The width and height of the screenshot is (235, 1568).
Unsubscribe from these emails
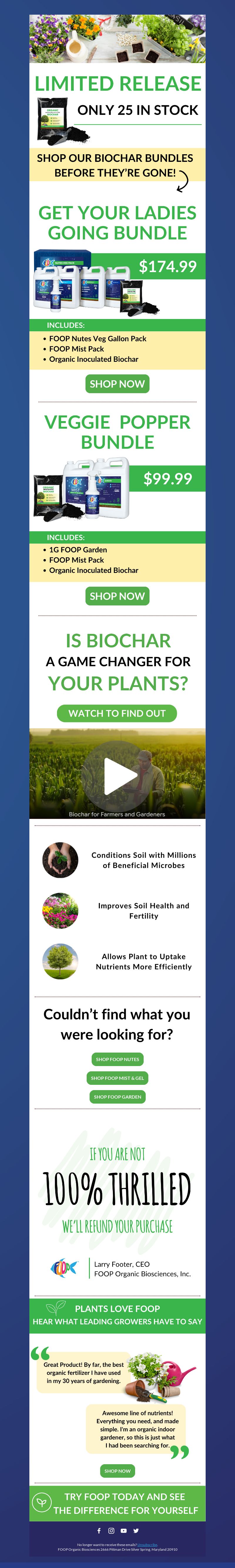point(148,1544)
